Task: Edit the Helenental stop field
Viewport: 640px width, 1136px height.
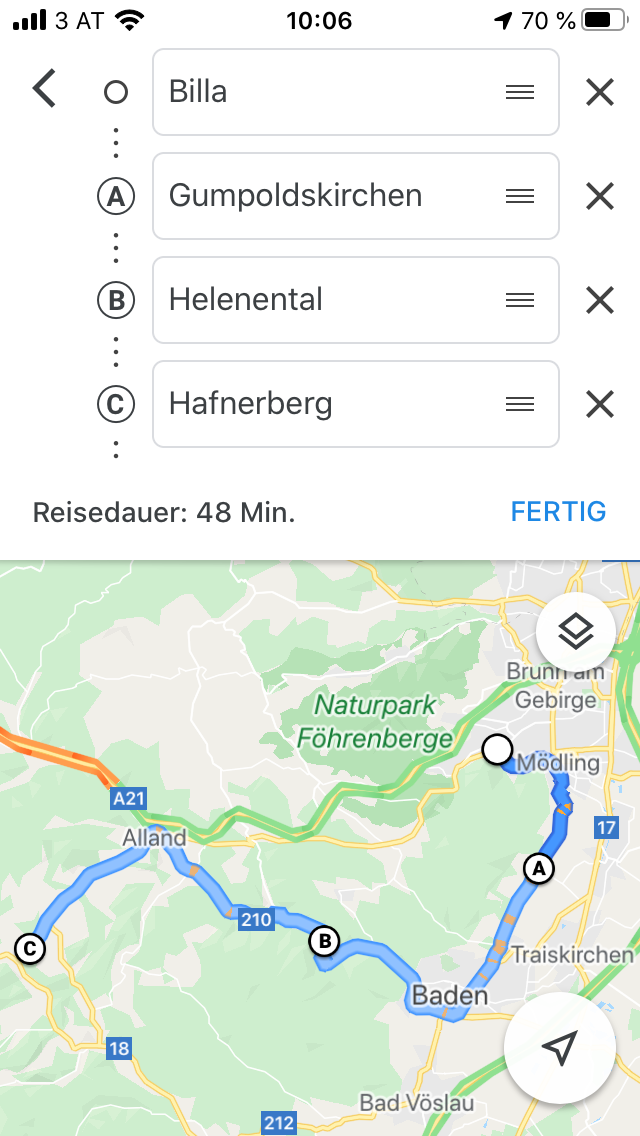Action: pyautogui.click(x=356, y=300)
